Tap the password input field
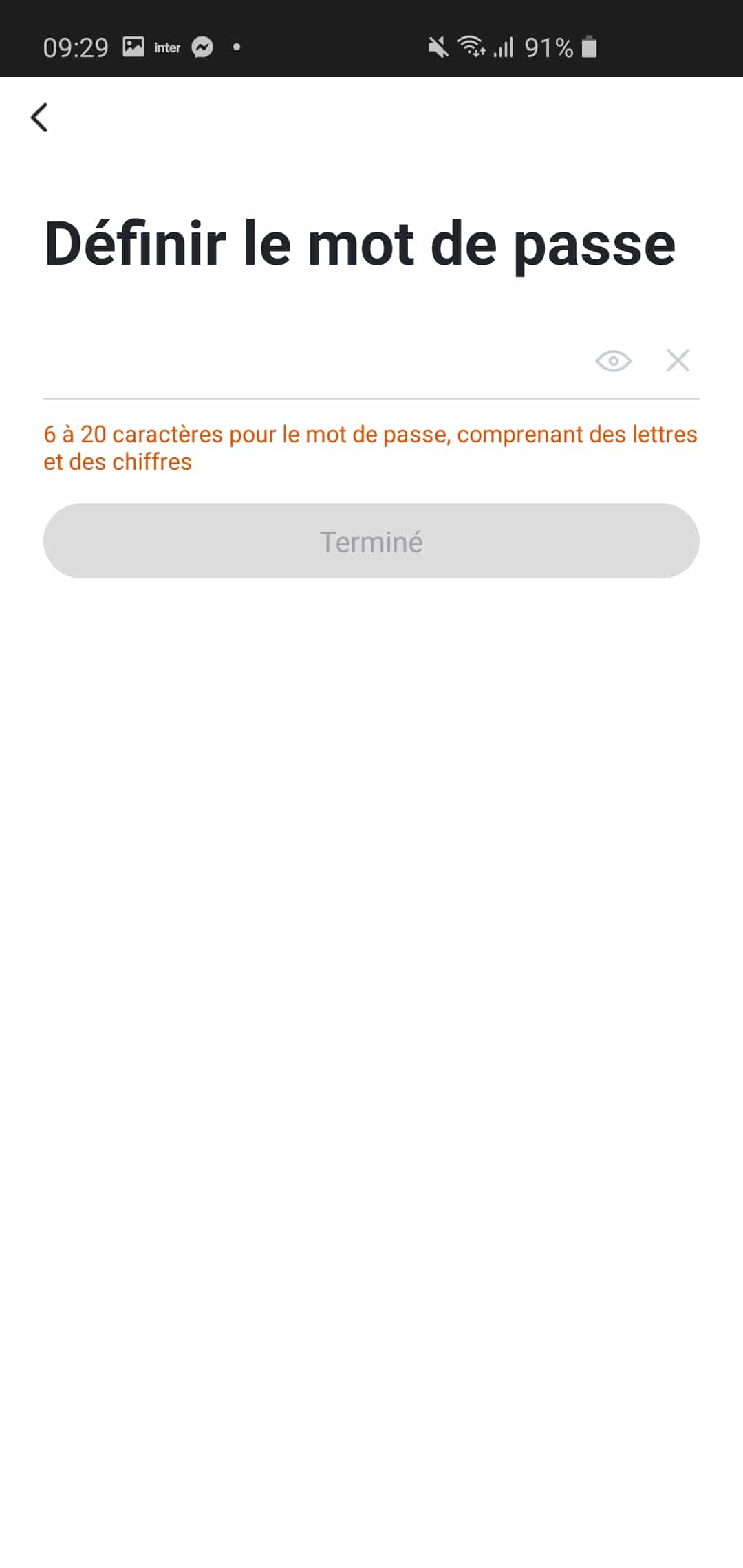This screenshot has height=1568, width=743. pos(313,360)
